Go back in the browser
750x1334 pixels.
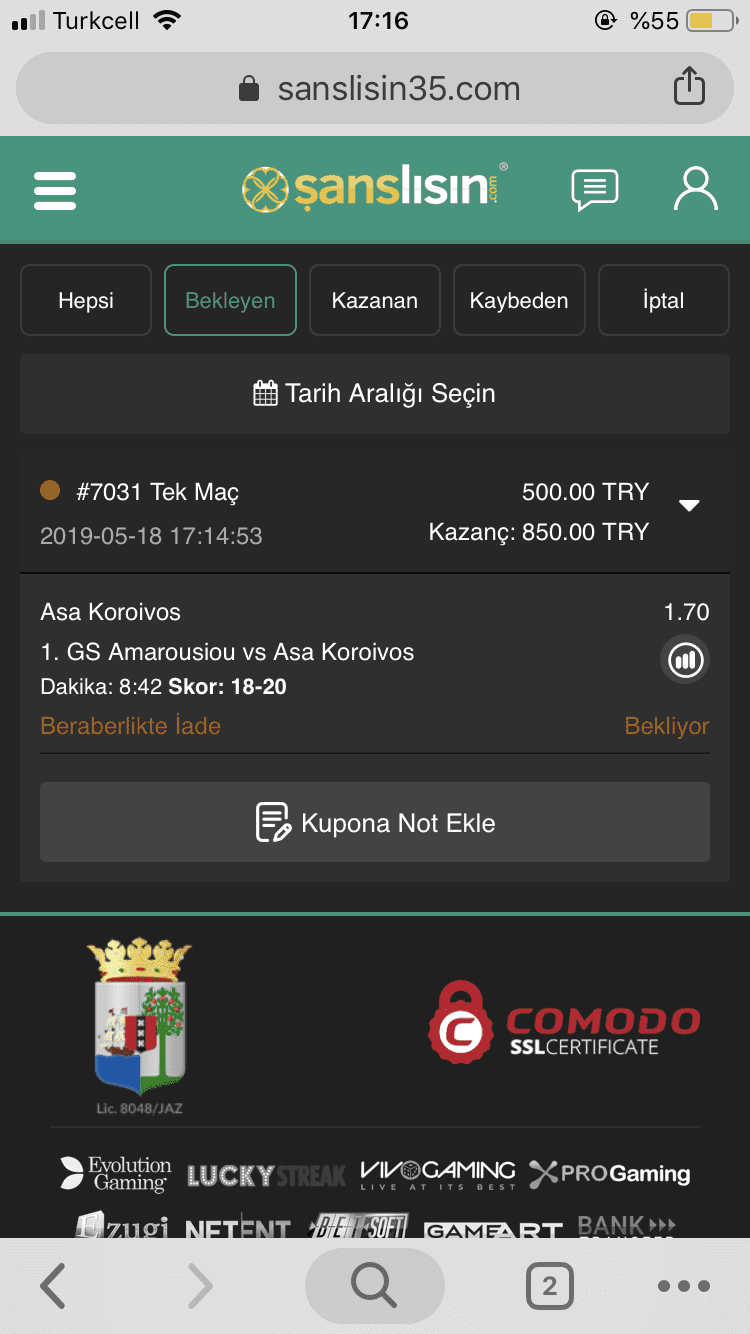(x=52, y=1286)
